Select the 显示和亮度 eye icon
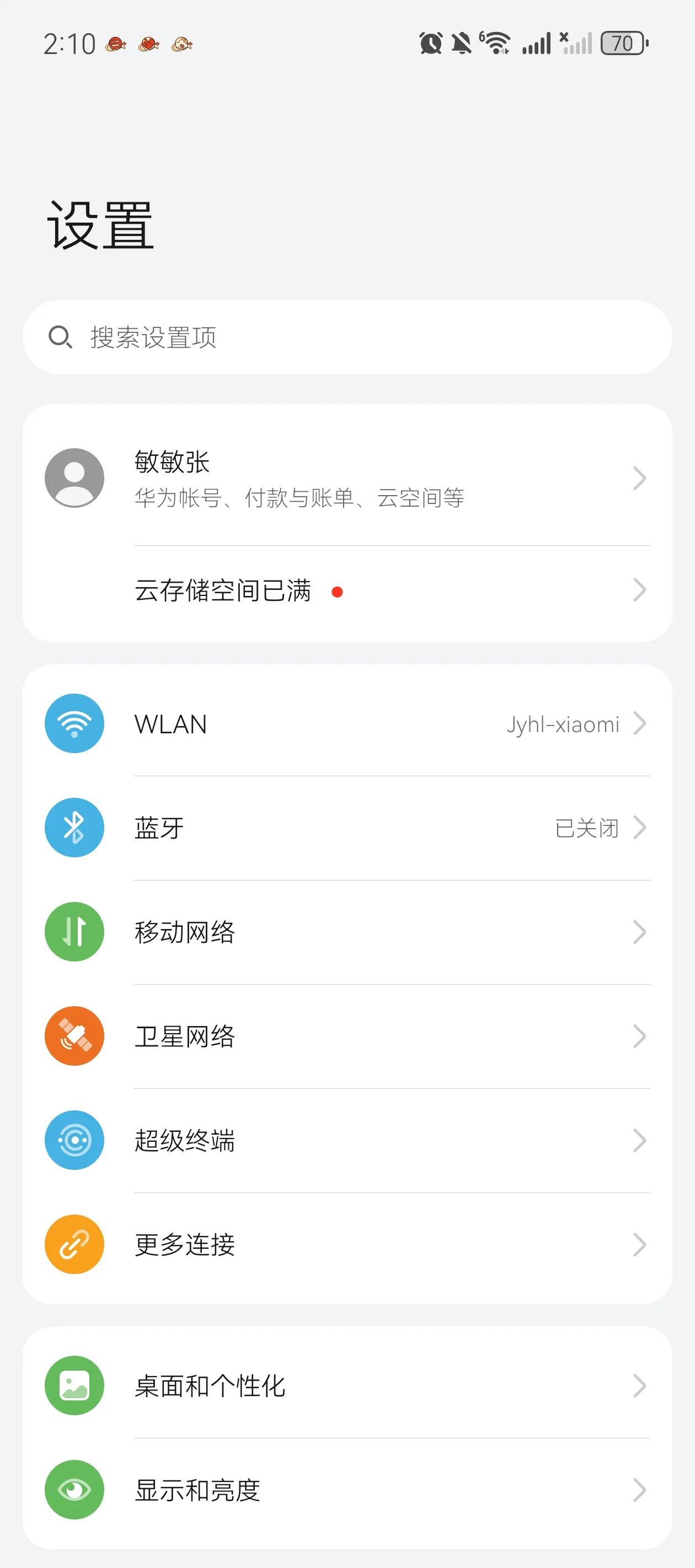Image resolution: width=695 pixels, height=1568 pixels. click(74, 1491)
